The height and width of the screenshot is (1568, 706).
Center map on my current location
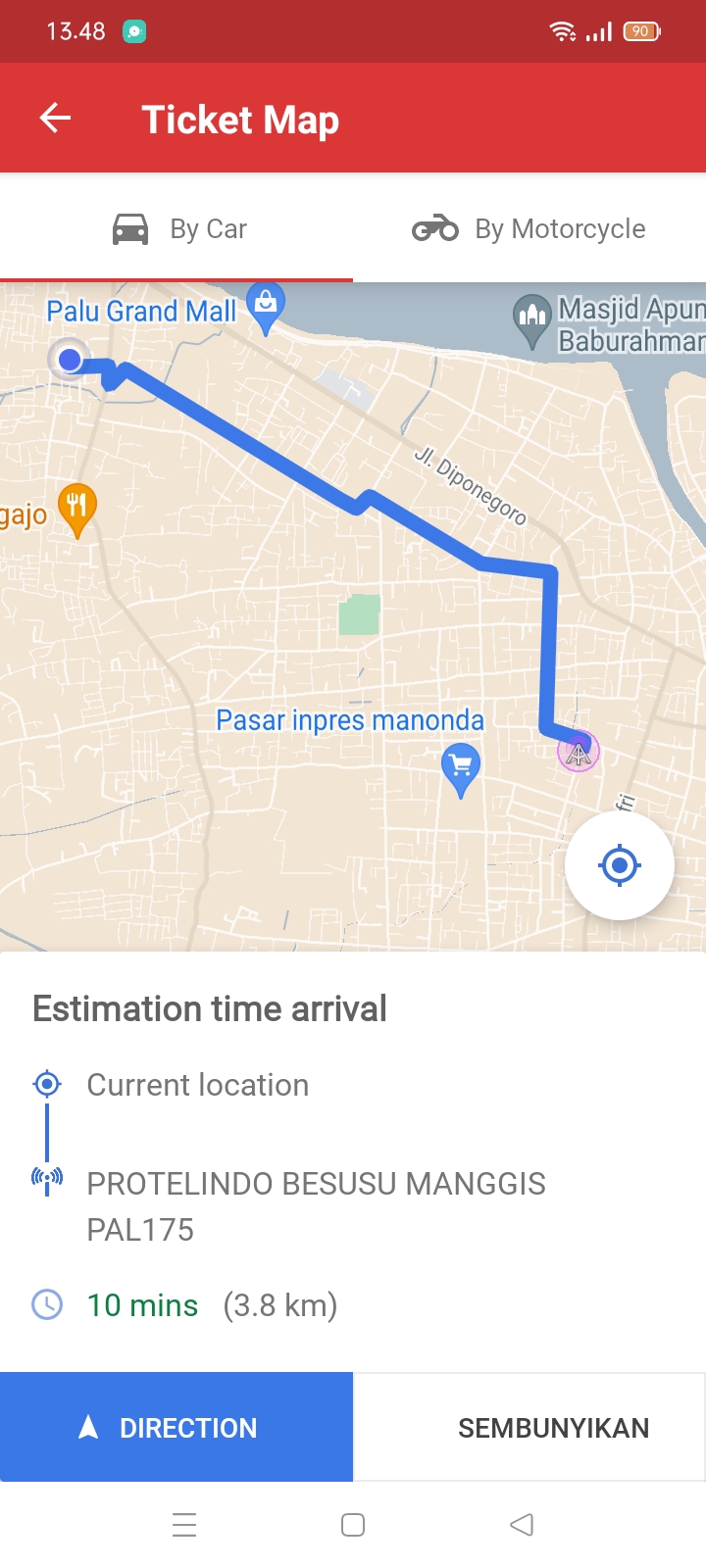coord(619,865)
